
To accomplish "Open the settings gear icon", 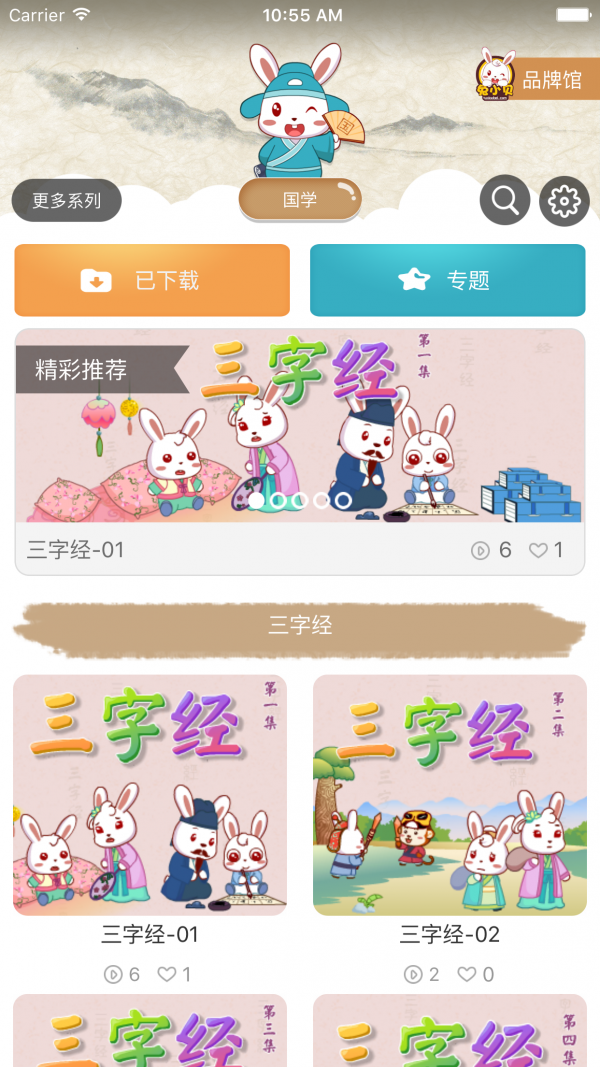I will point(564,201).
